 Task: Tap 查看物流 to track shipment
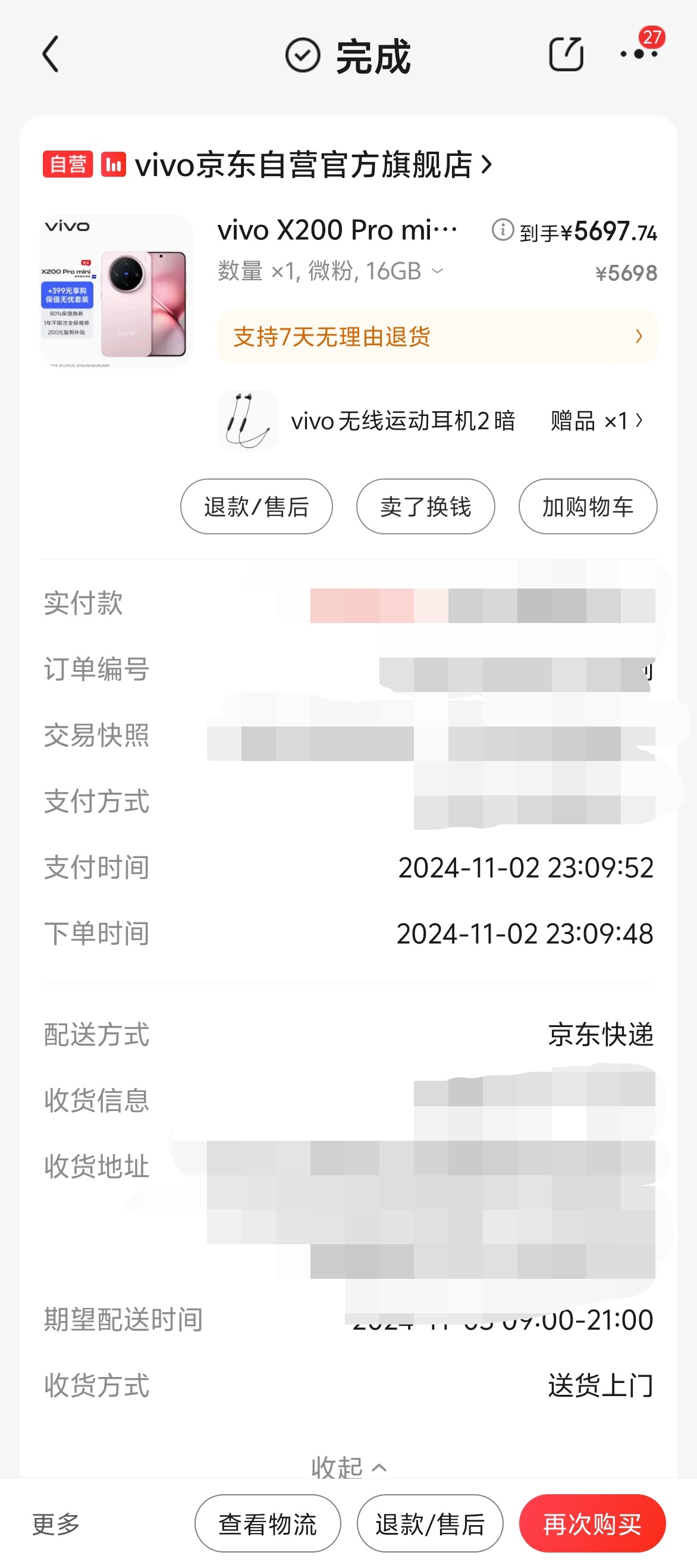pyautogui.click(x=268, y=1523)
